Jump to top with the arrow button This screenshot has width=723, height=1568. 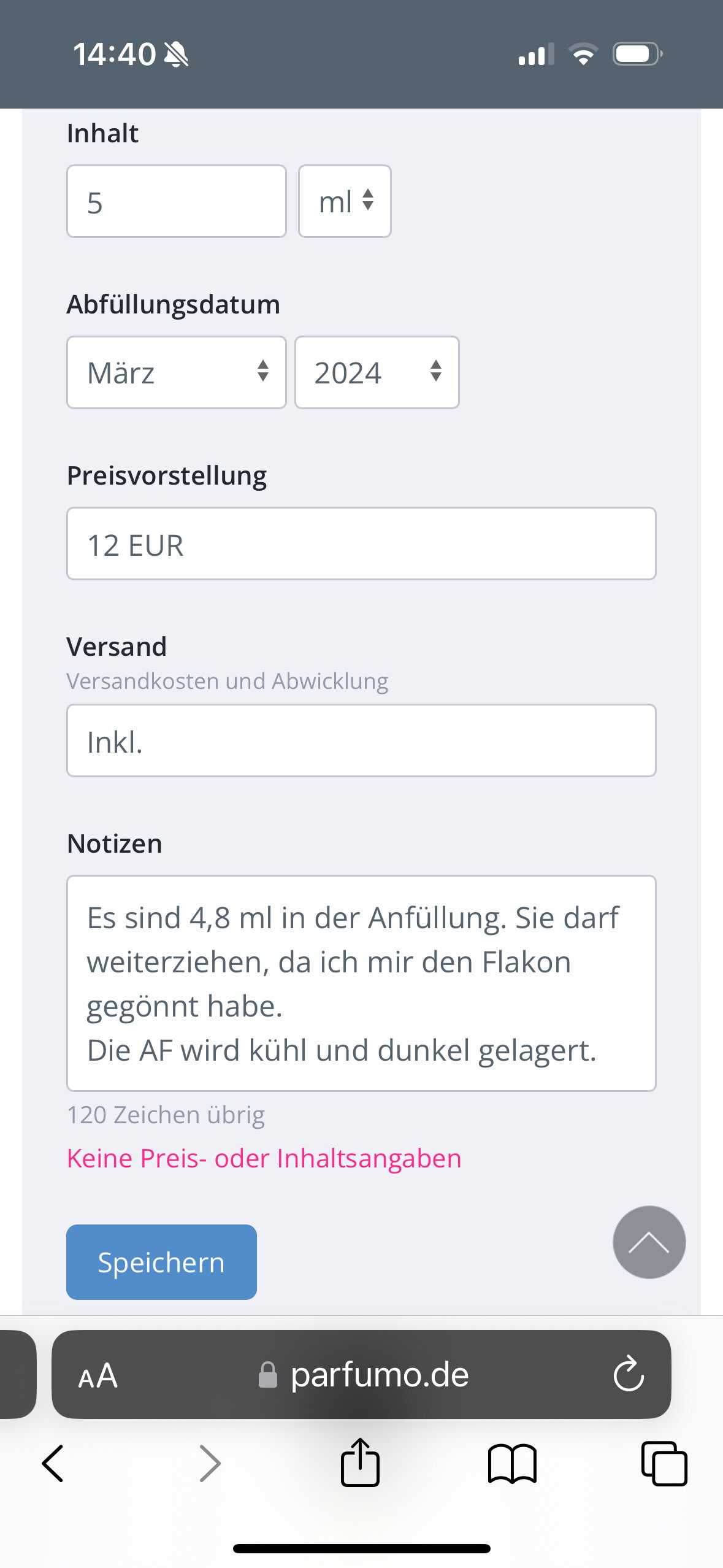[649, 1242]
